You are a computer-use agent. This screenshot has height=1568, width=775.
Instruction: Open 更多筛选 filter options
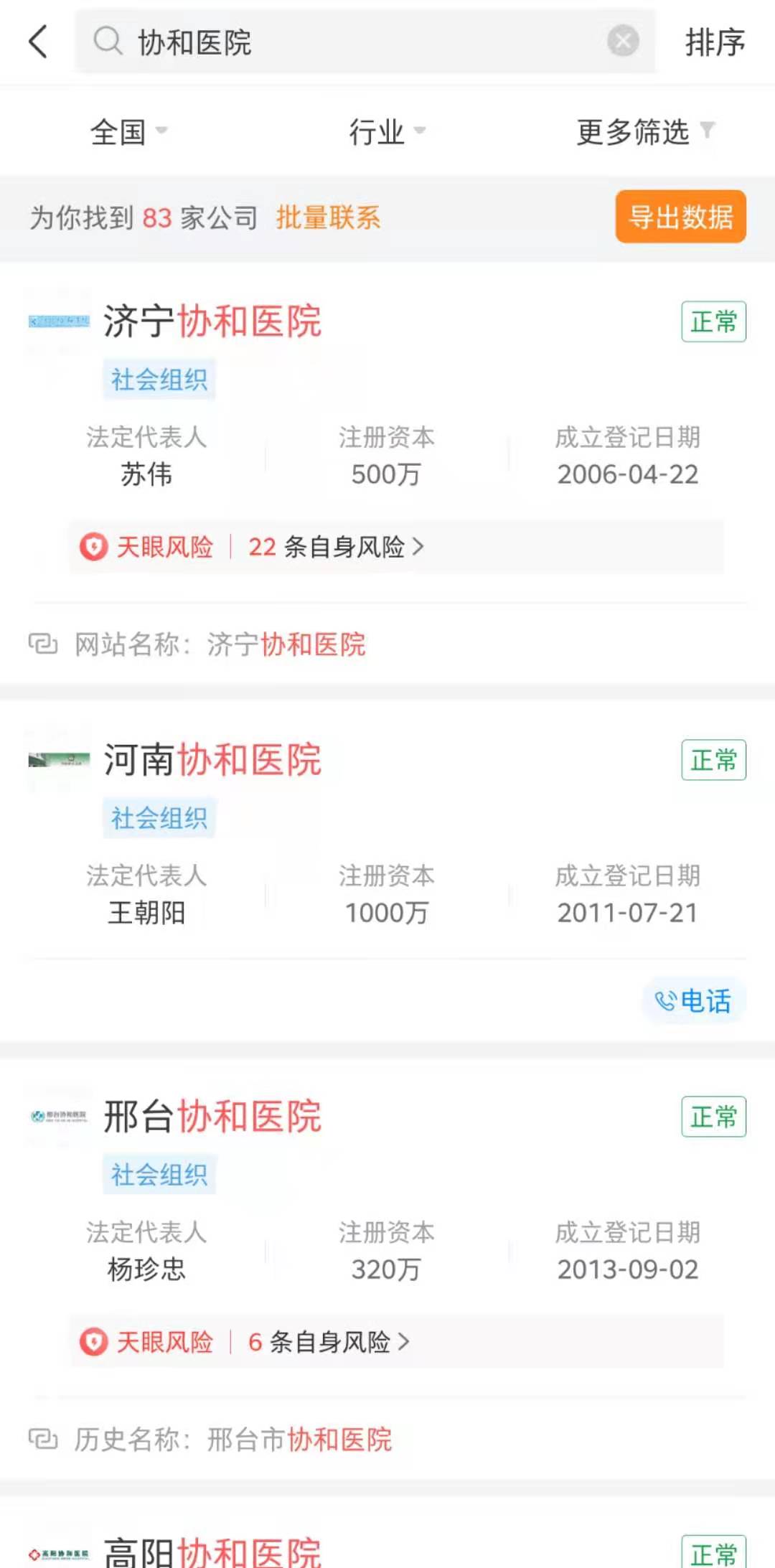(x=644, y=132)
